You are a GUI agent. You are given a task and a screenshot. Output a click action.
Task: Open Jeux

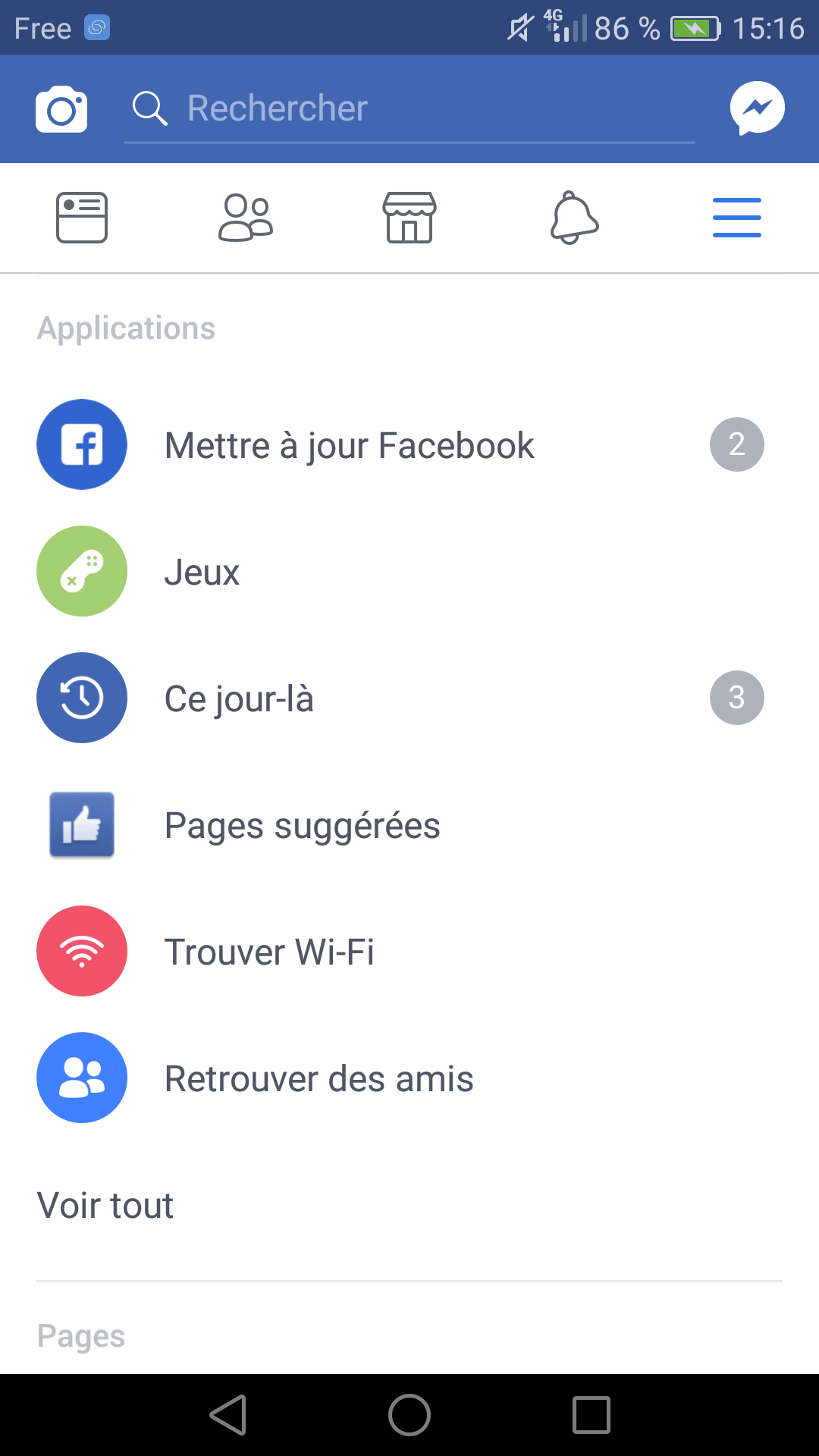pyautogui.click(x=202, y=572)
